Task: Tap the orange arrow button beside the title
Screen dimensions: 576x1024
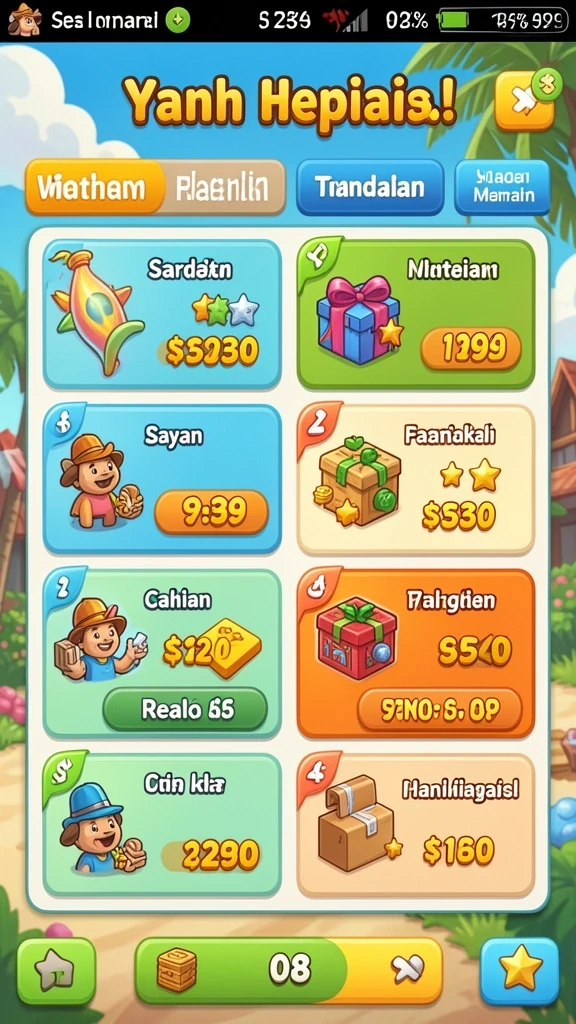Action: [x=524, y=101]
